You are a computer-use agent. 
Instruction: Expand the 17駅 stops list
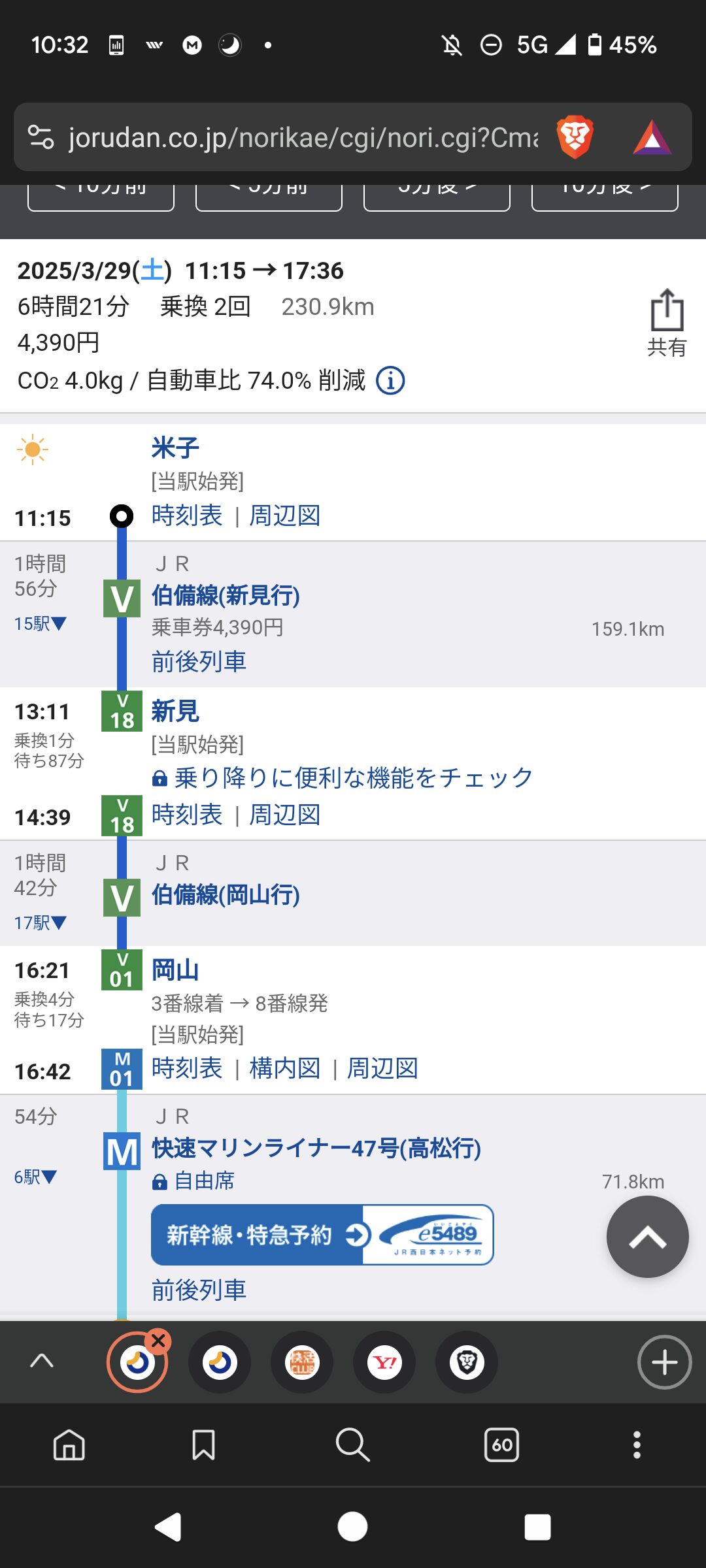pyautogui.click(x=41, y=923)
